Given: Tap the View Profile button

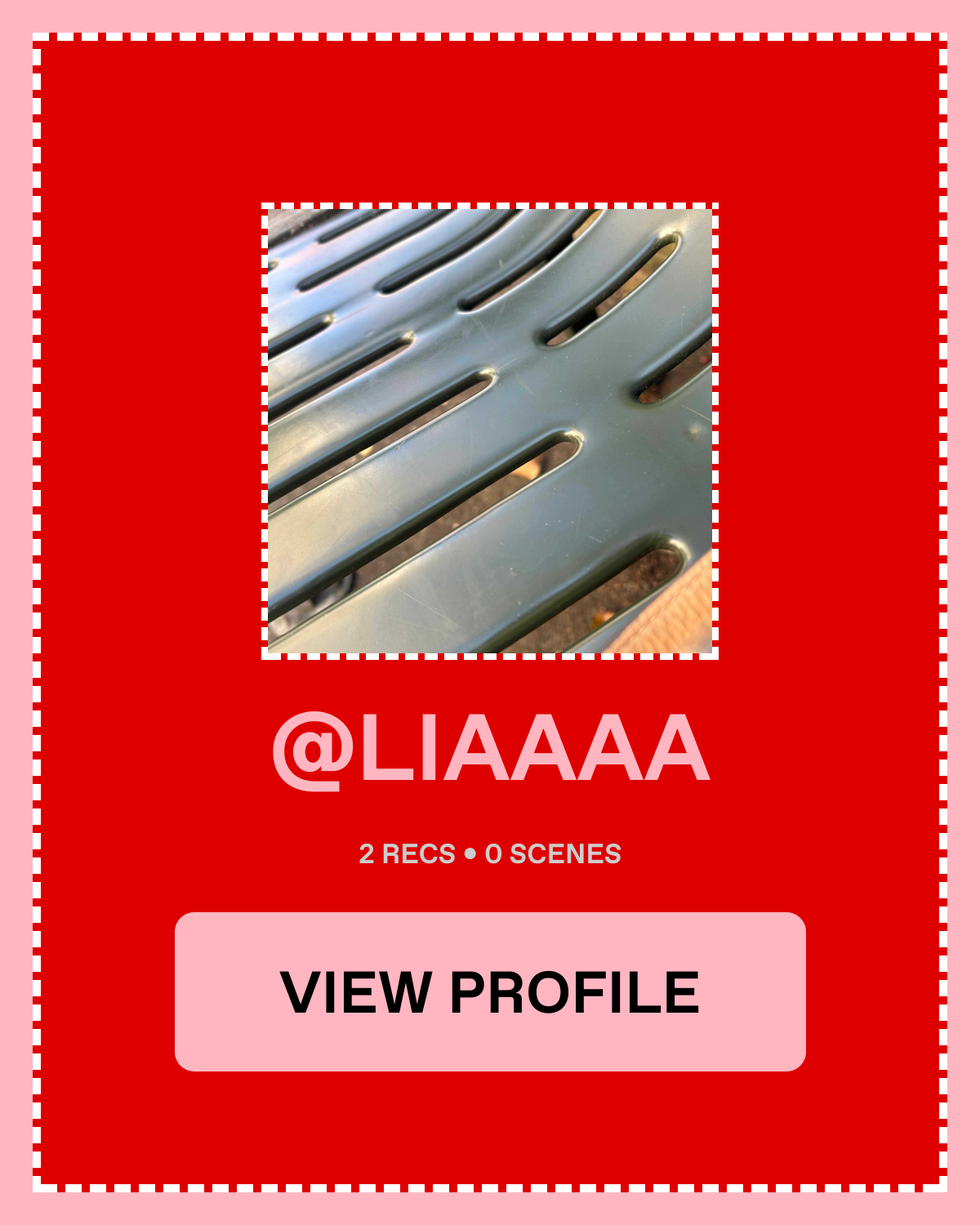Looking at the screenshot, I should [490, 991].
